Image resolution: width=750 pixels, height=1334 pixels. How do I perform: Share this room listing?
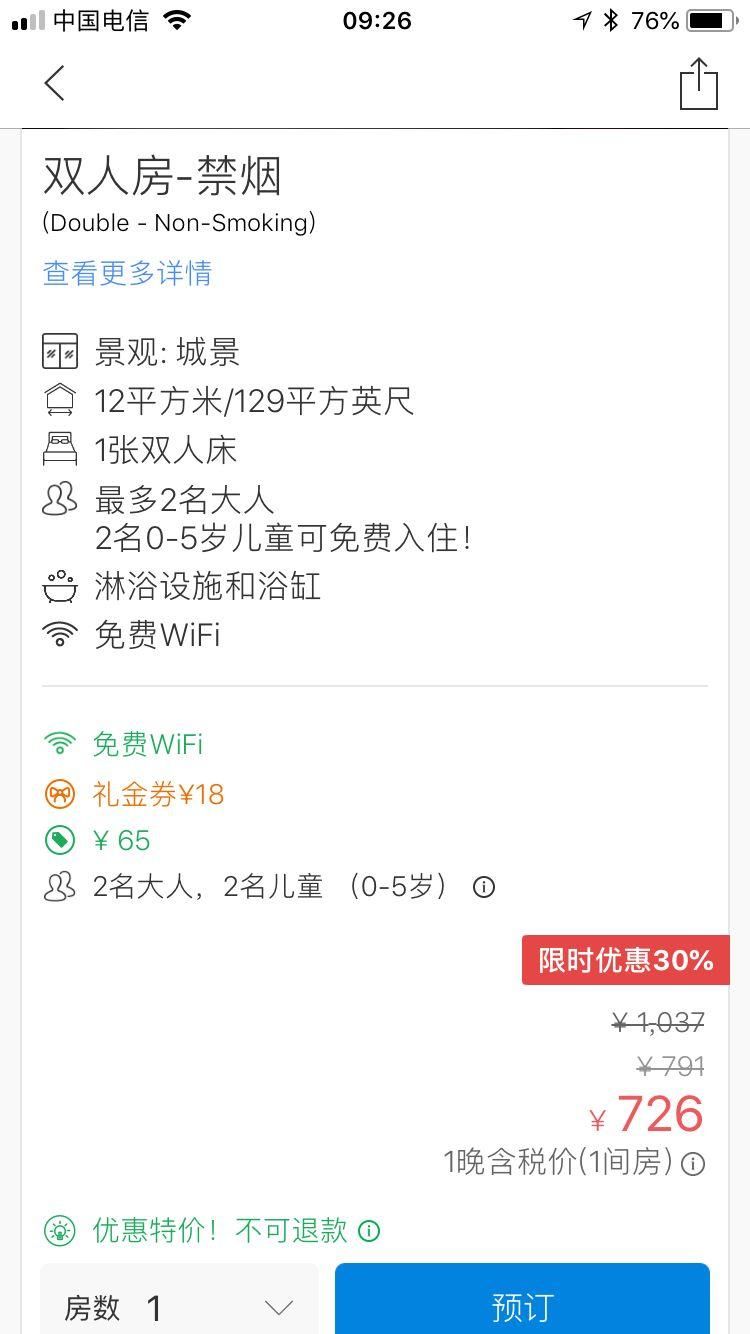(699, 84)
